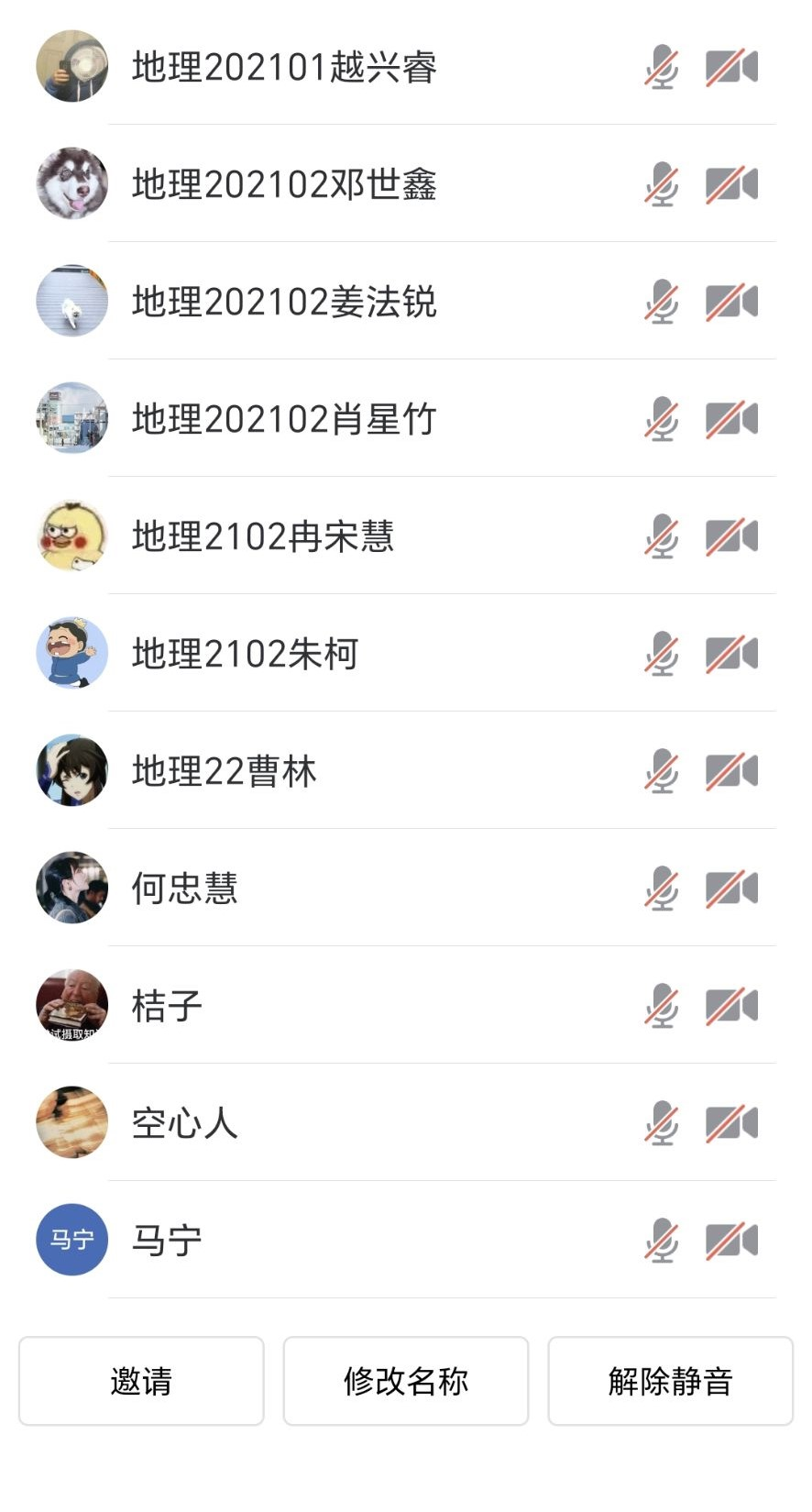The height and width of the screenshot is (1512, 812).
Task: Open participant 何忠慧
Action: [185, 888]
